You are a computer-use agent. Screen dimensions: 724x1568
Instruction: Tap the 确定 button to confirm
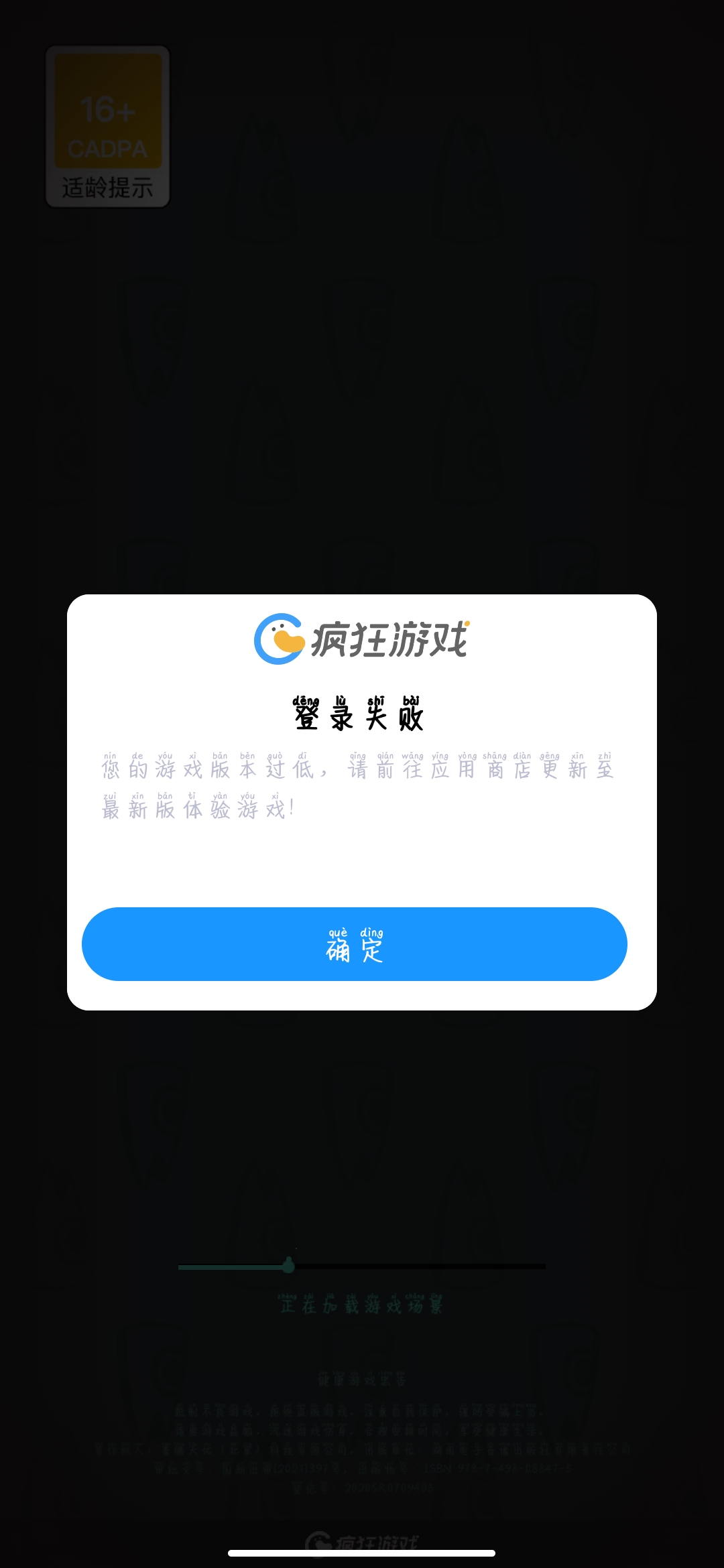click(354, 944)
